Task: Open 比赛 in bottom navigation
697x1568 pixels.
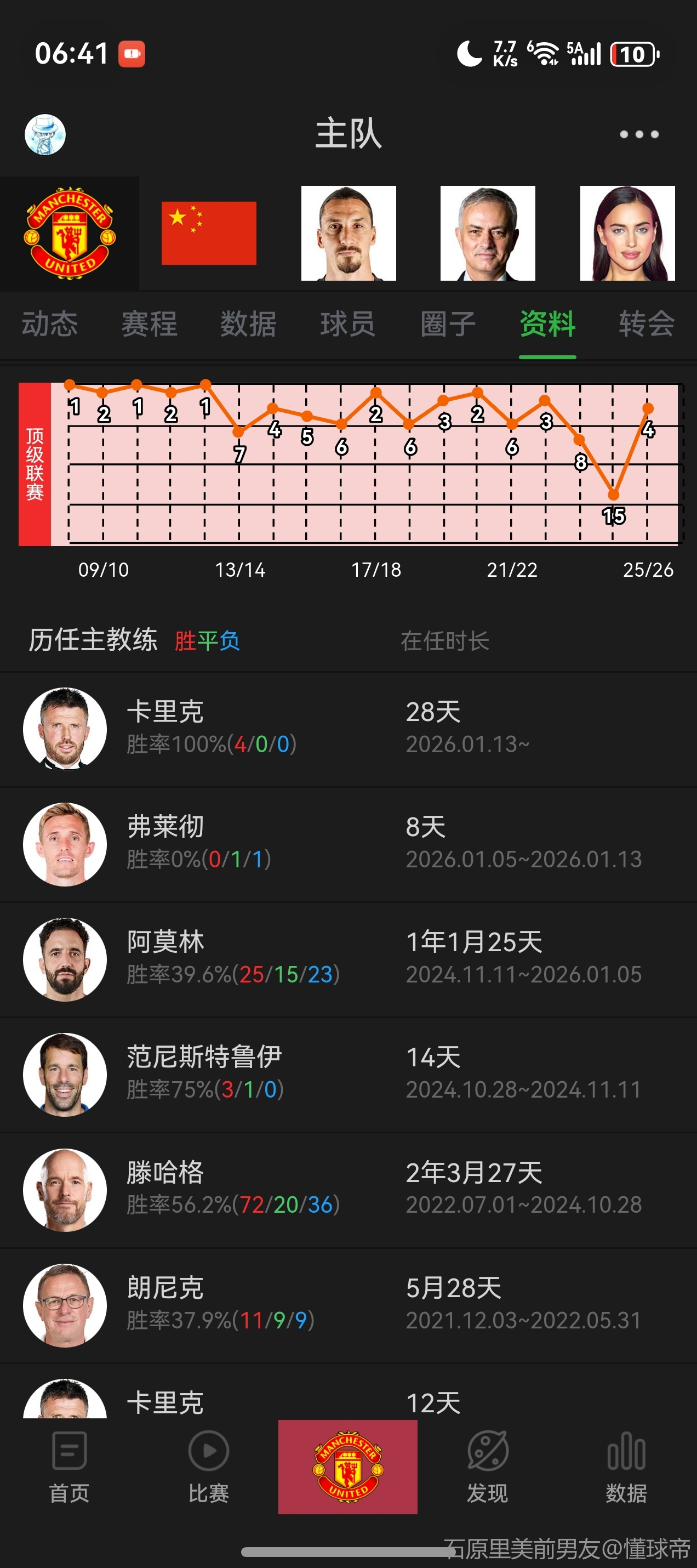Action: click(209, 1468)
